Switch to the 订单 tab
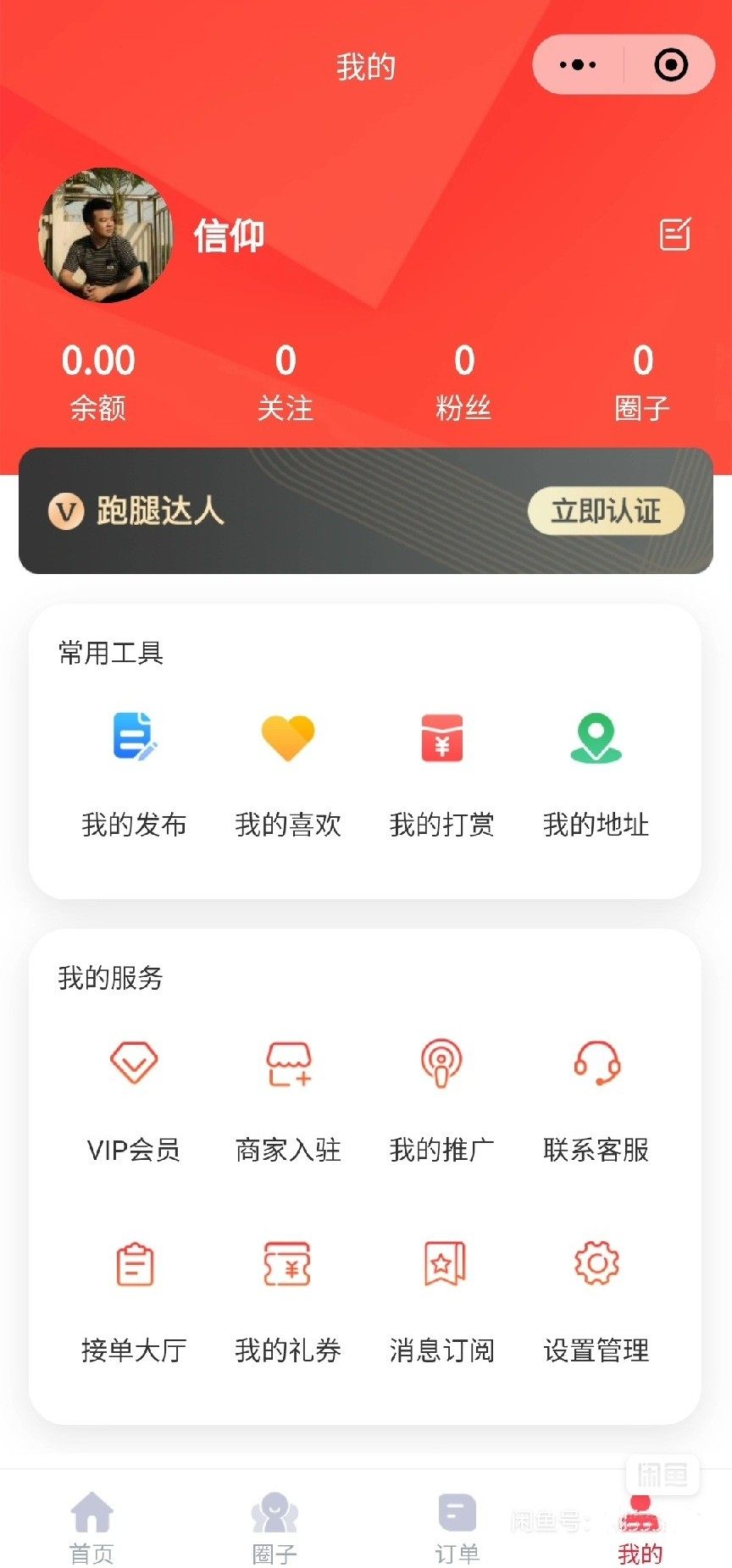 (457, 1527)
